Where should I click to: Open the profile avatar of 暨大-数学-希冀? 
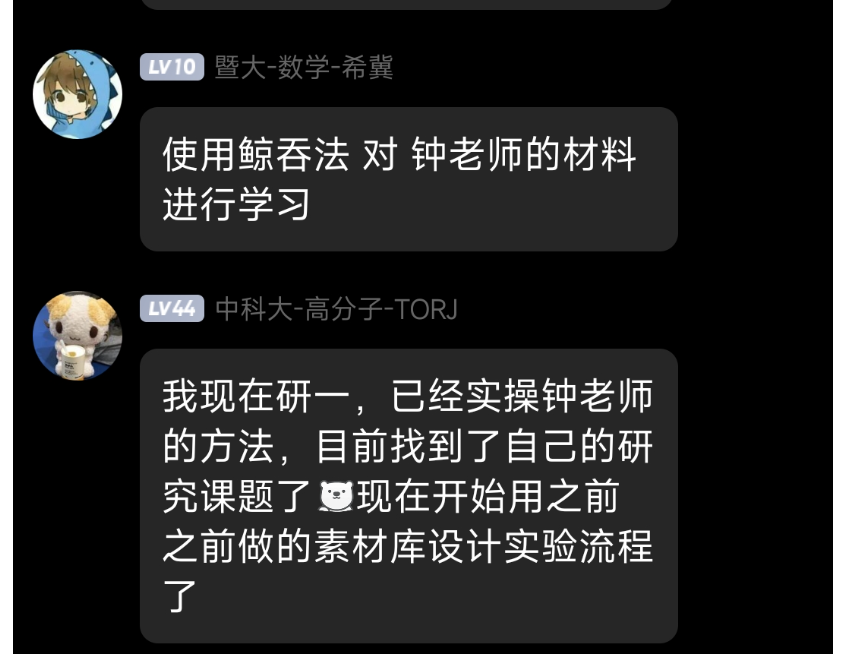[x=78, y=93]
